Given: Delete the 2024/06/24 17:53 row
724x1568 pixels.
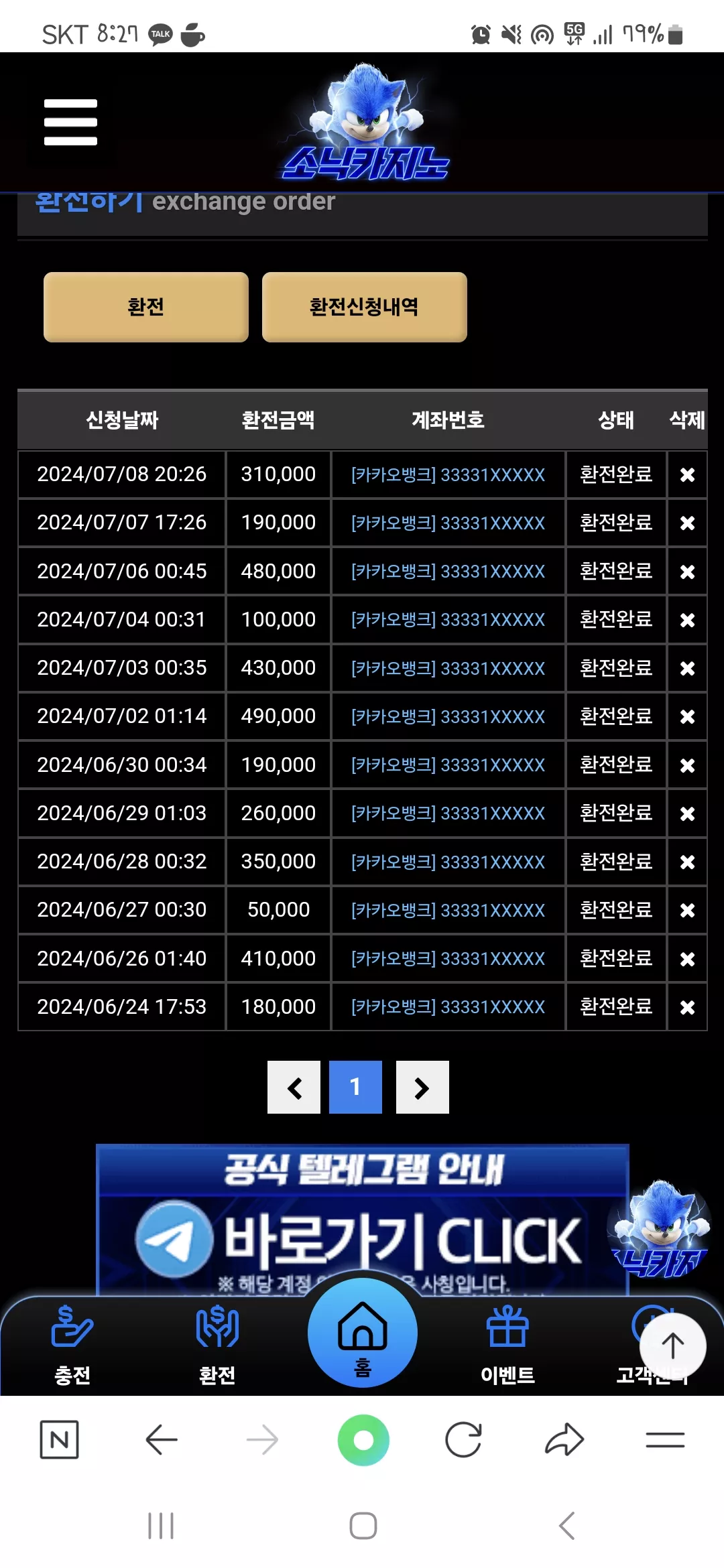Looking at the screenshot, I should pos(687,1007).
